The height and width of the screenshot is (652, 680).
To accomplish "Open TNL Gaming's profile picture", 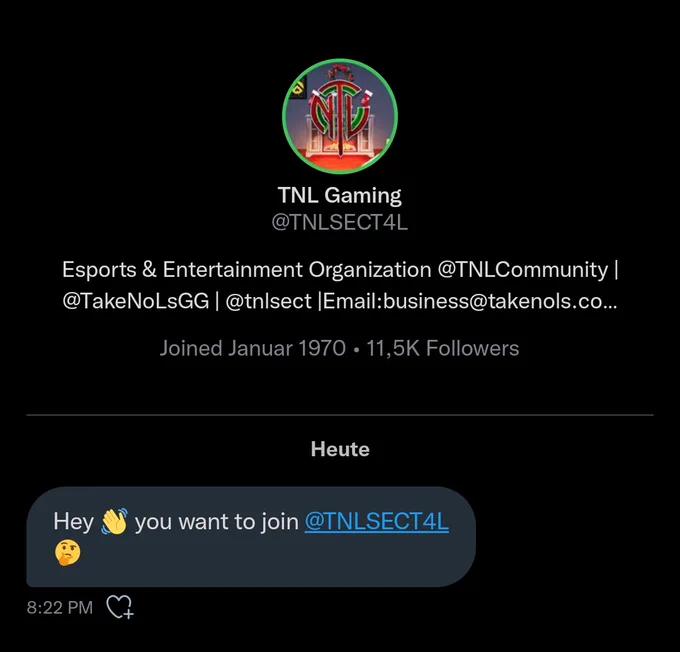I will click(340, 116).
